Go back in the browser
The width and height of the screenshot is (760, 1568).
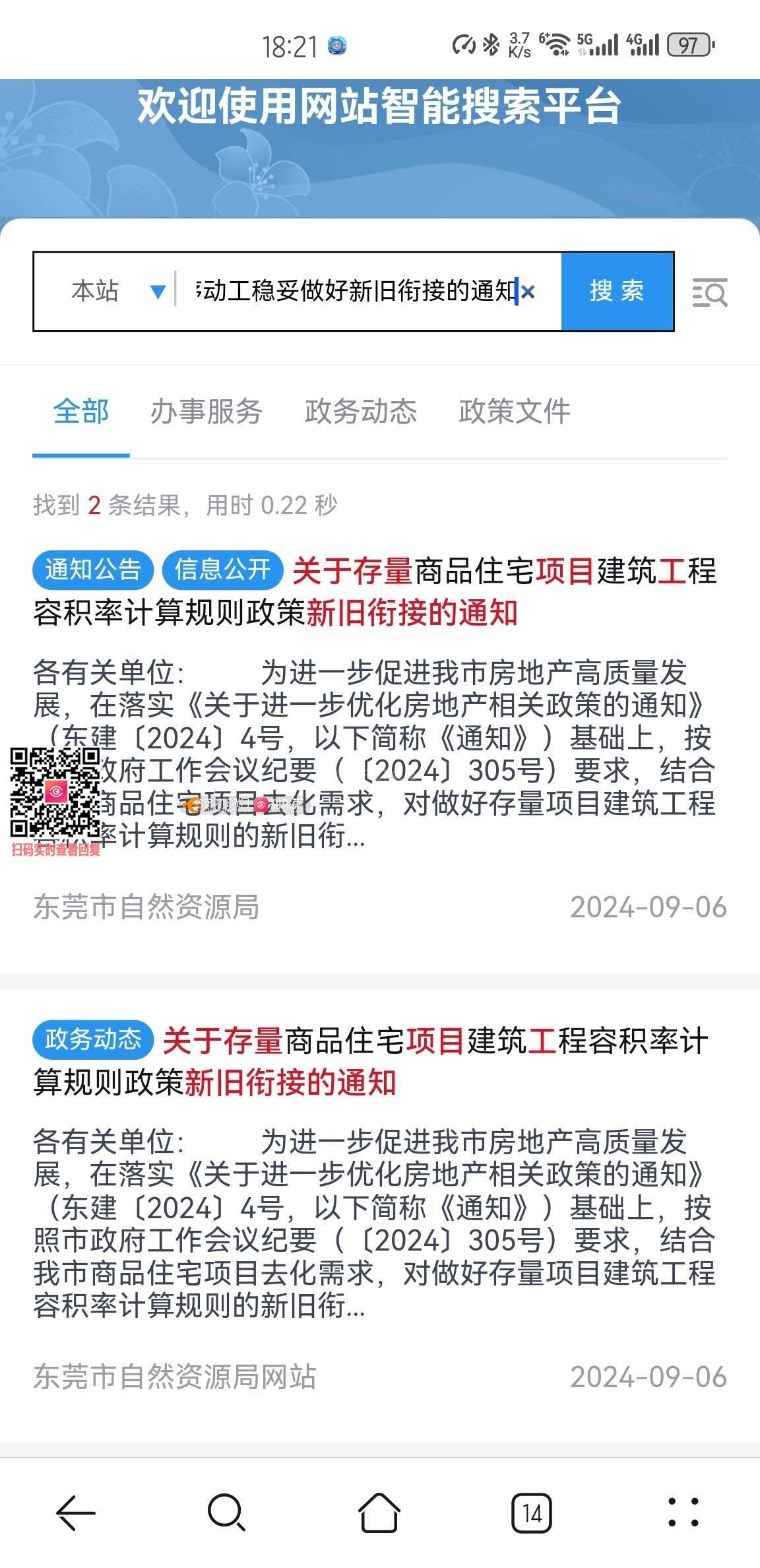coord(76,1513)
